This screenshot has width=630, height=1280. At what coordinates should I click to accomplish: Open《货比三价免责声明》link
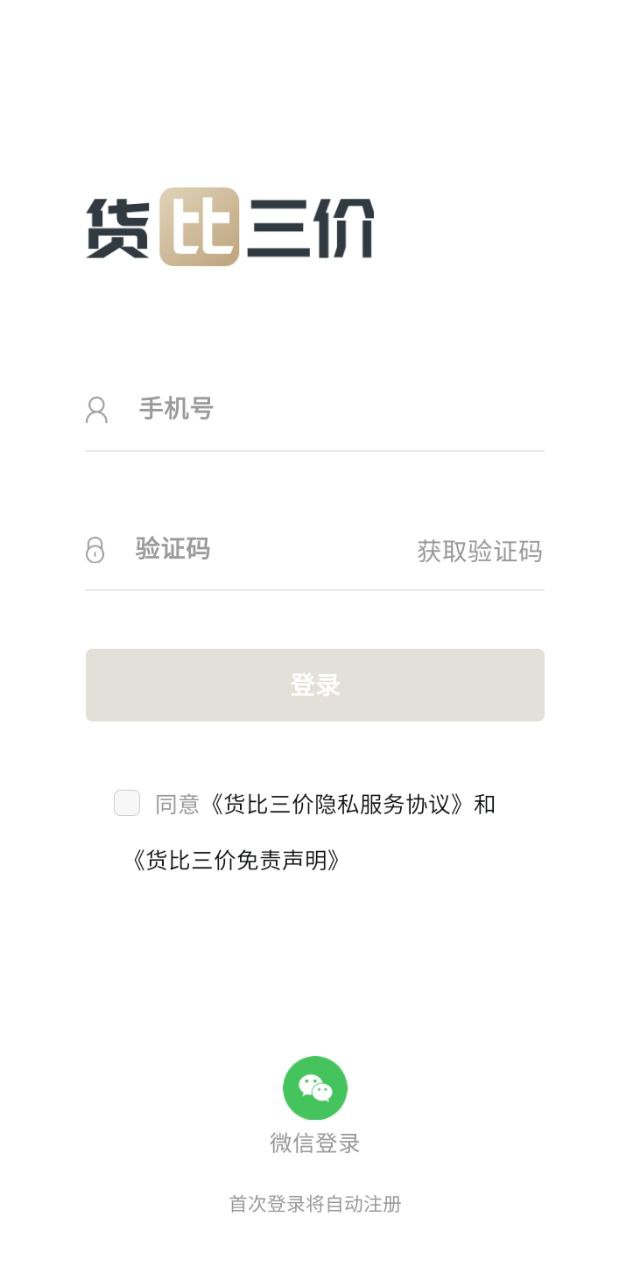pos(235,860)
